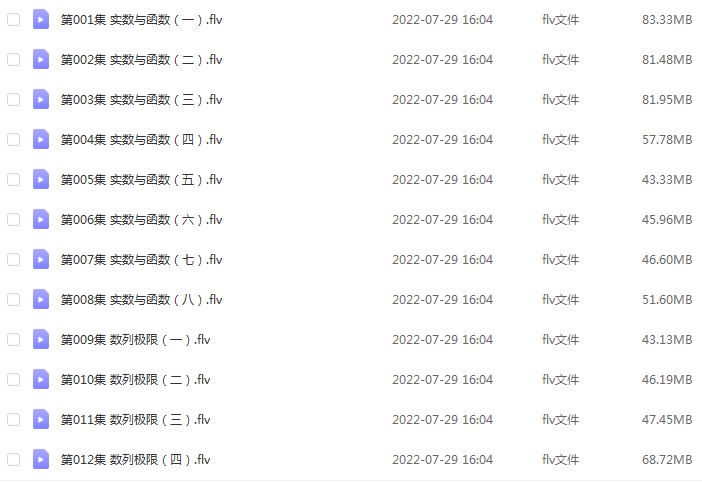The width and height of the screenshot is (702, 483).
Task: Tick the checkbox beside 第004集 实数与函数（四）
Action: click(x=13, y=140)
